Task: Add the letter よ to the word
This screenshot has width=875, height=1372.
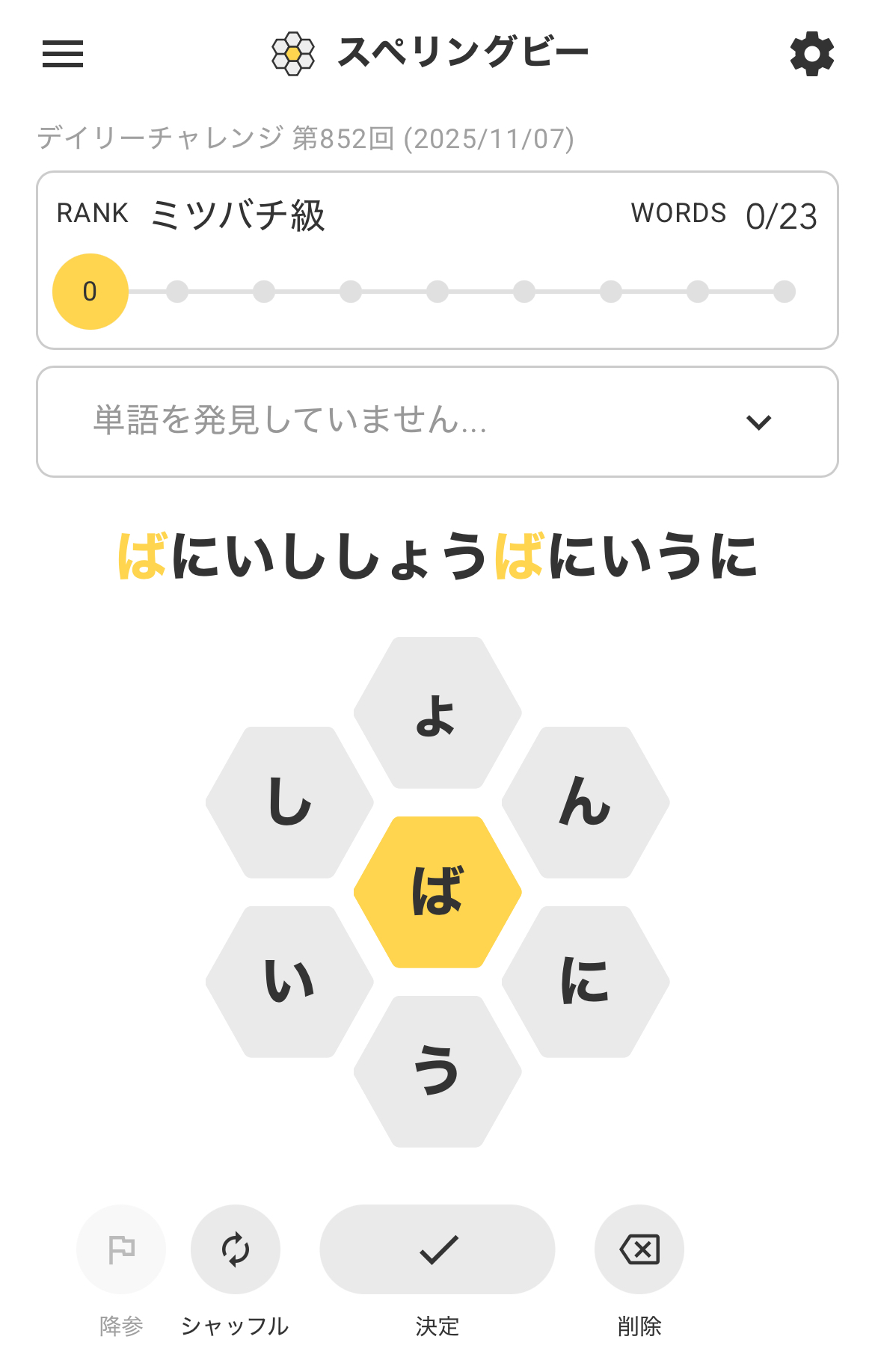Action: click(437, 713)
